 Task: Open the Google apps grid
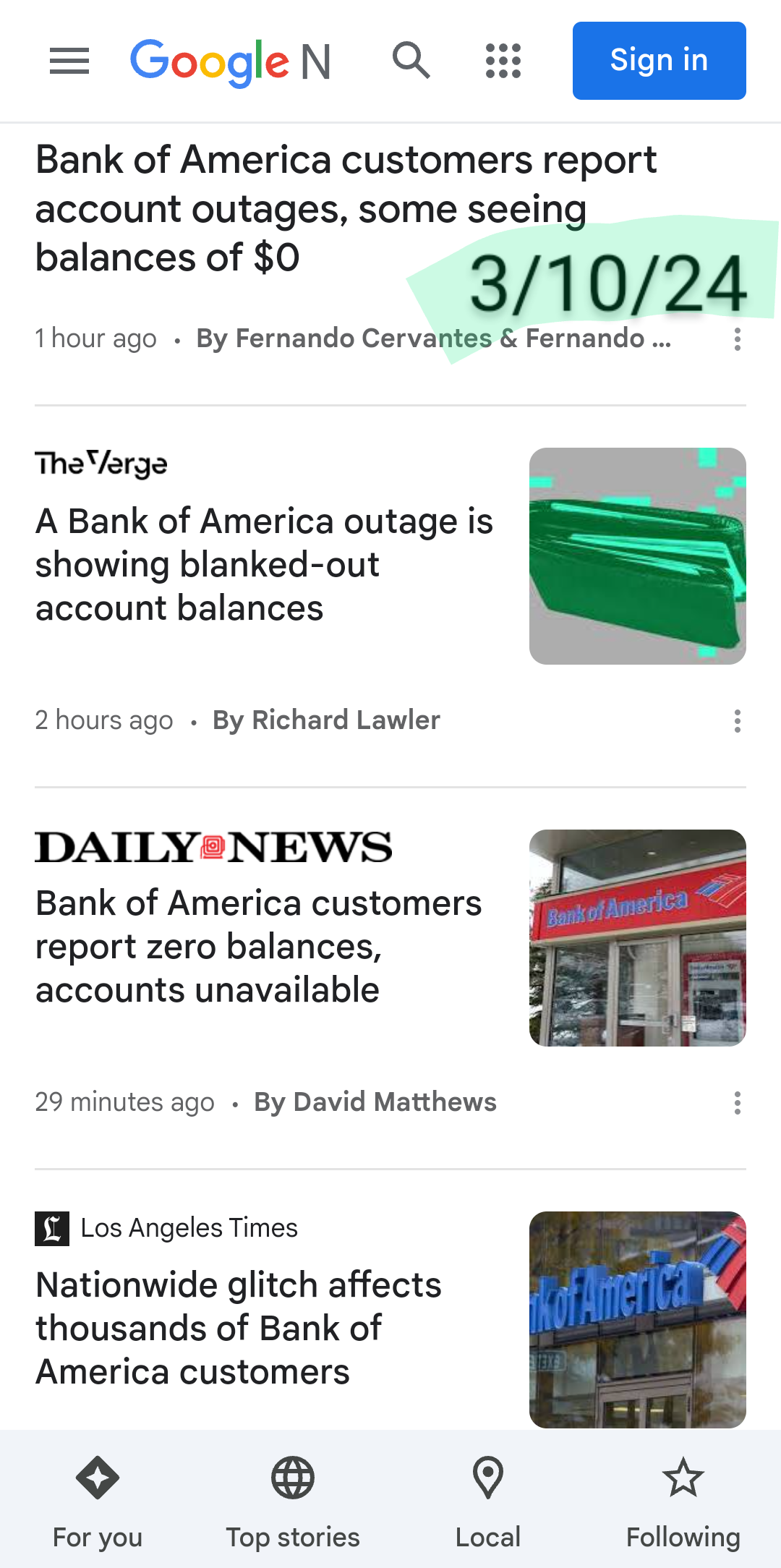[x=503, y=61]
